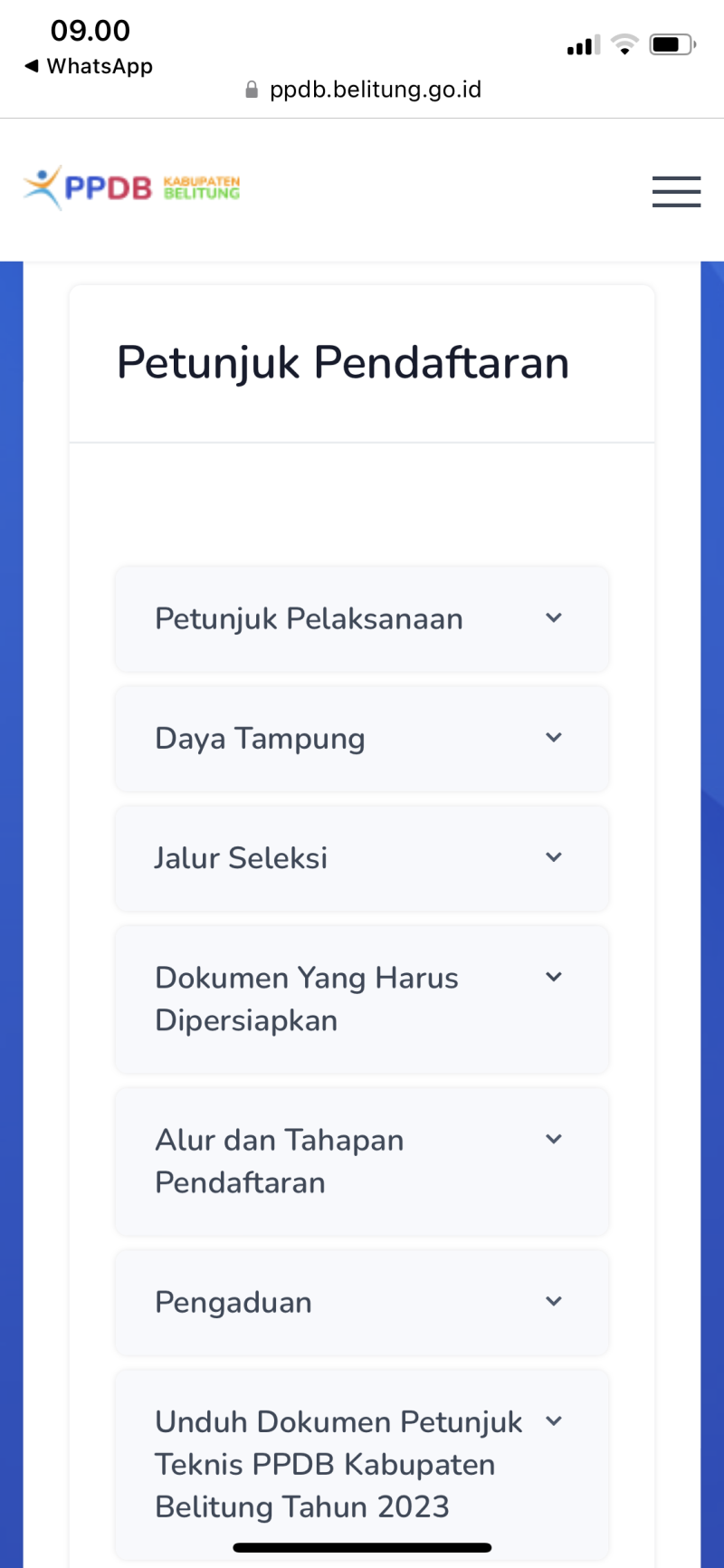Expand the Daya Tampung section

point(362,739)
